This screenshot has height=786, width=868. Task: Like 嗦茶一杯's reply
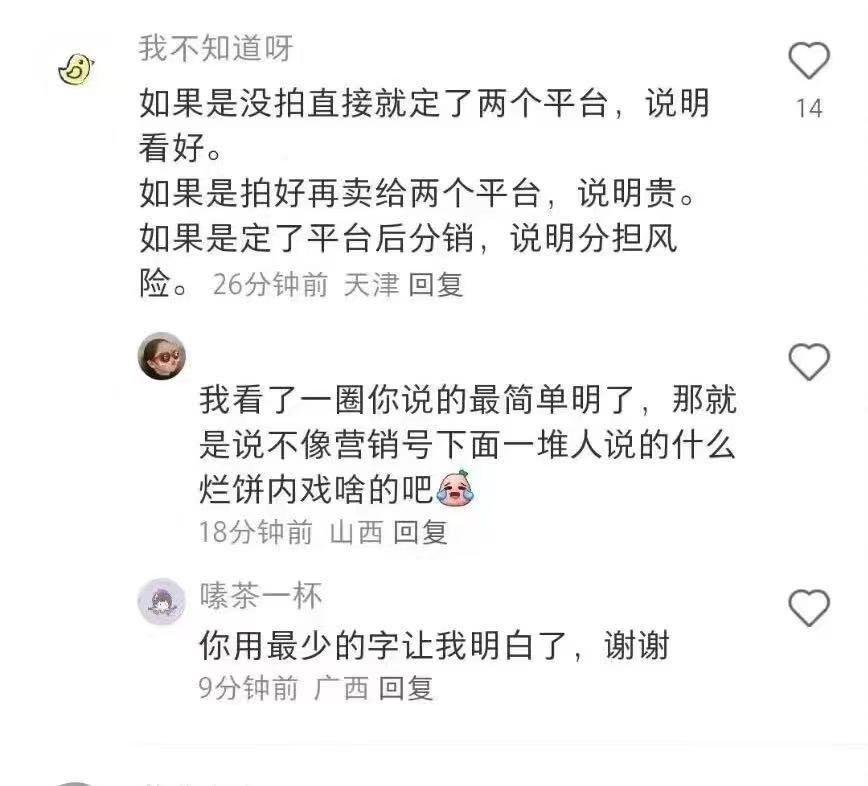tap(809, 607)
